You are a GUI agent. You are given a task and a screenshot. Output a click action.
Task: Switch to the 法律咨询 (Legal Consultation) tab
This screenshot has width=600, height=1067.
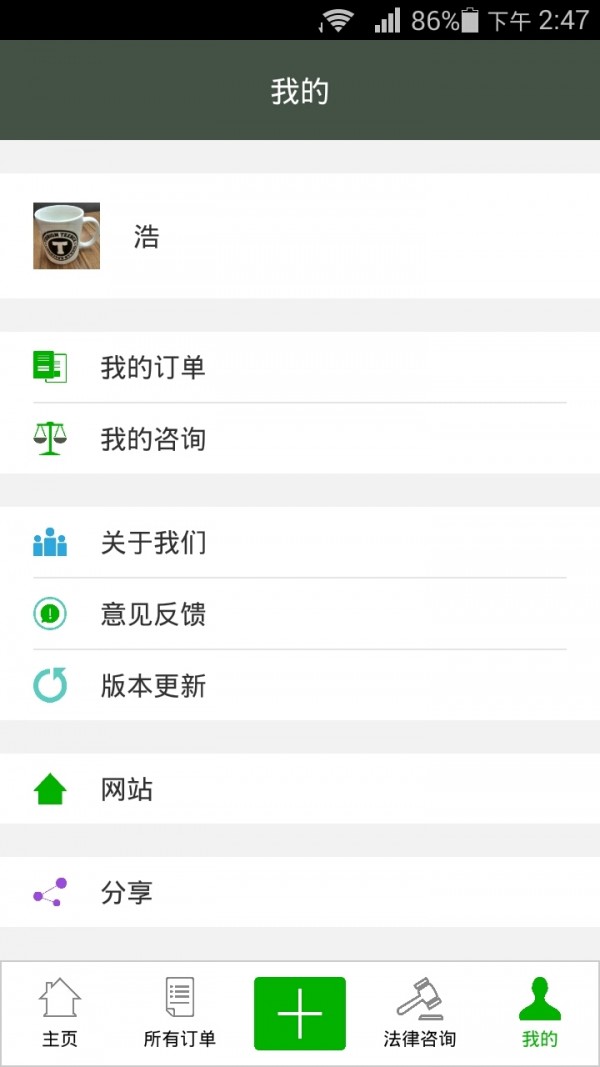pos(419,1013)
